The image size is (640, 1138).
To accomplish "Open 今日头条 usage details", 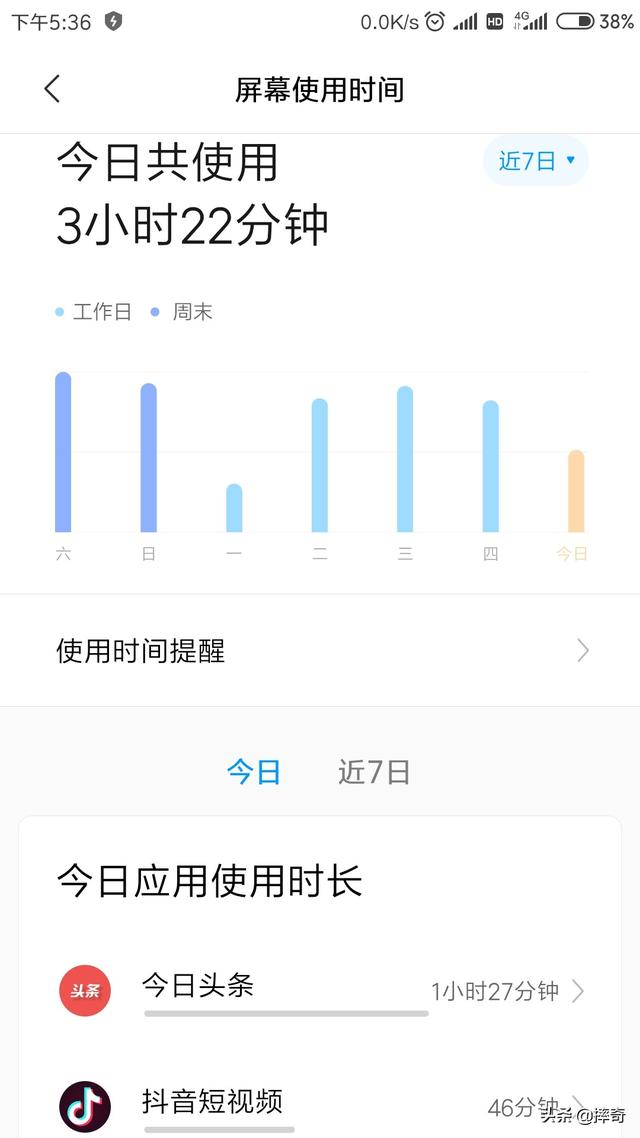I will point(320,990).
